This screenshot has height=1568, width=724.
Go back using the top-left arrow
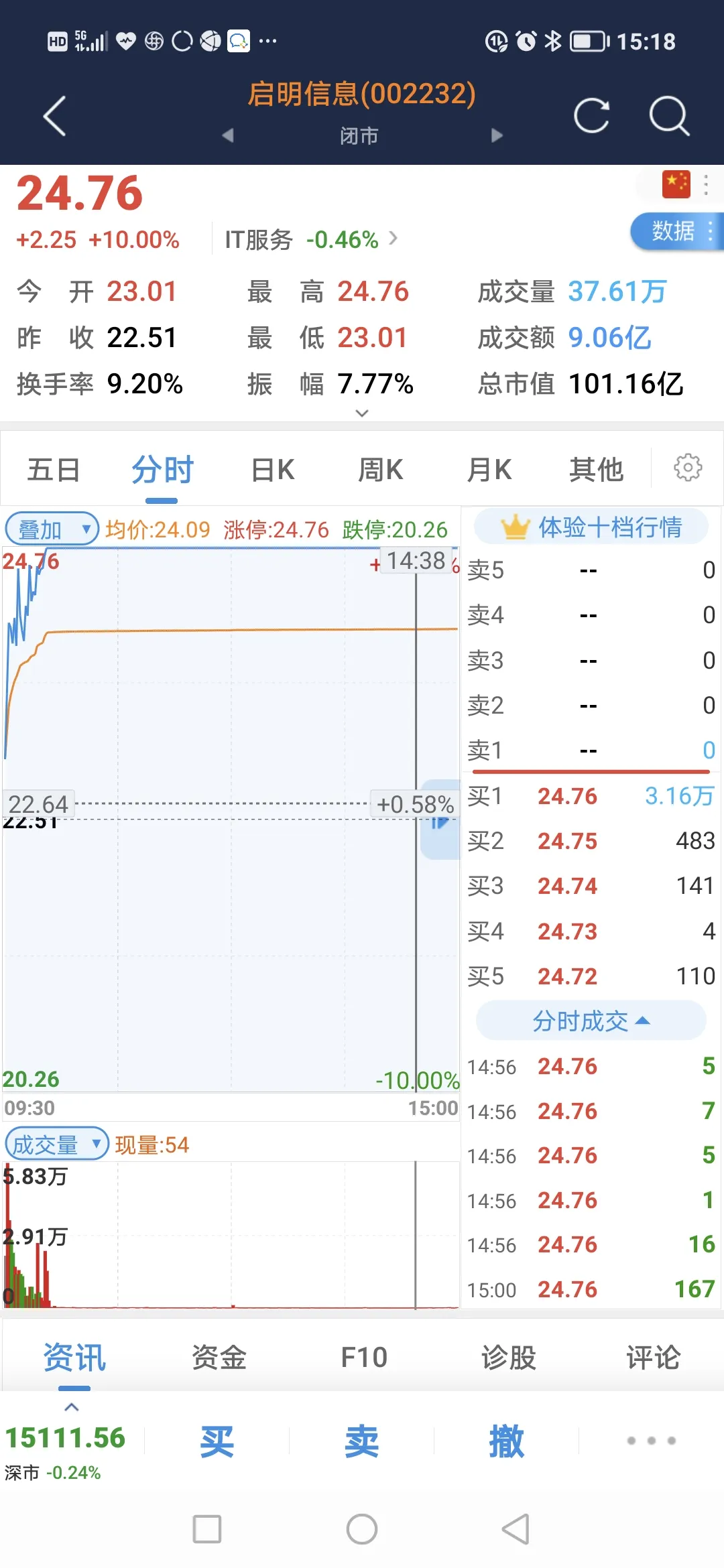[x=55, y=116]
